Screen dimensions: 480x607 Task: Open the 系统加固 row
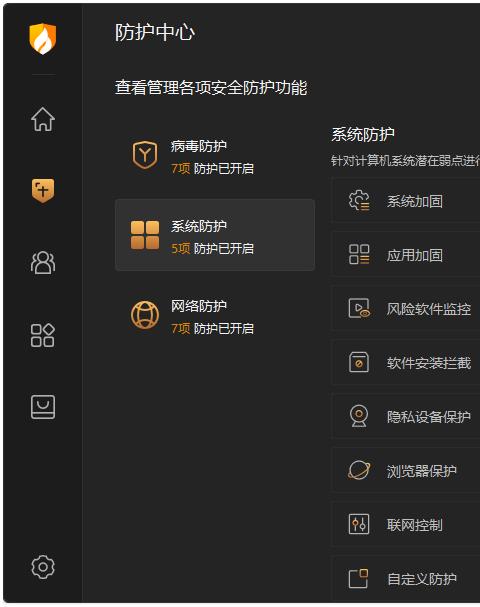pos(406,201)
